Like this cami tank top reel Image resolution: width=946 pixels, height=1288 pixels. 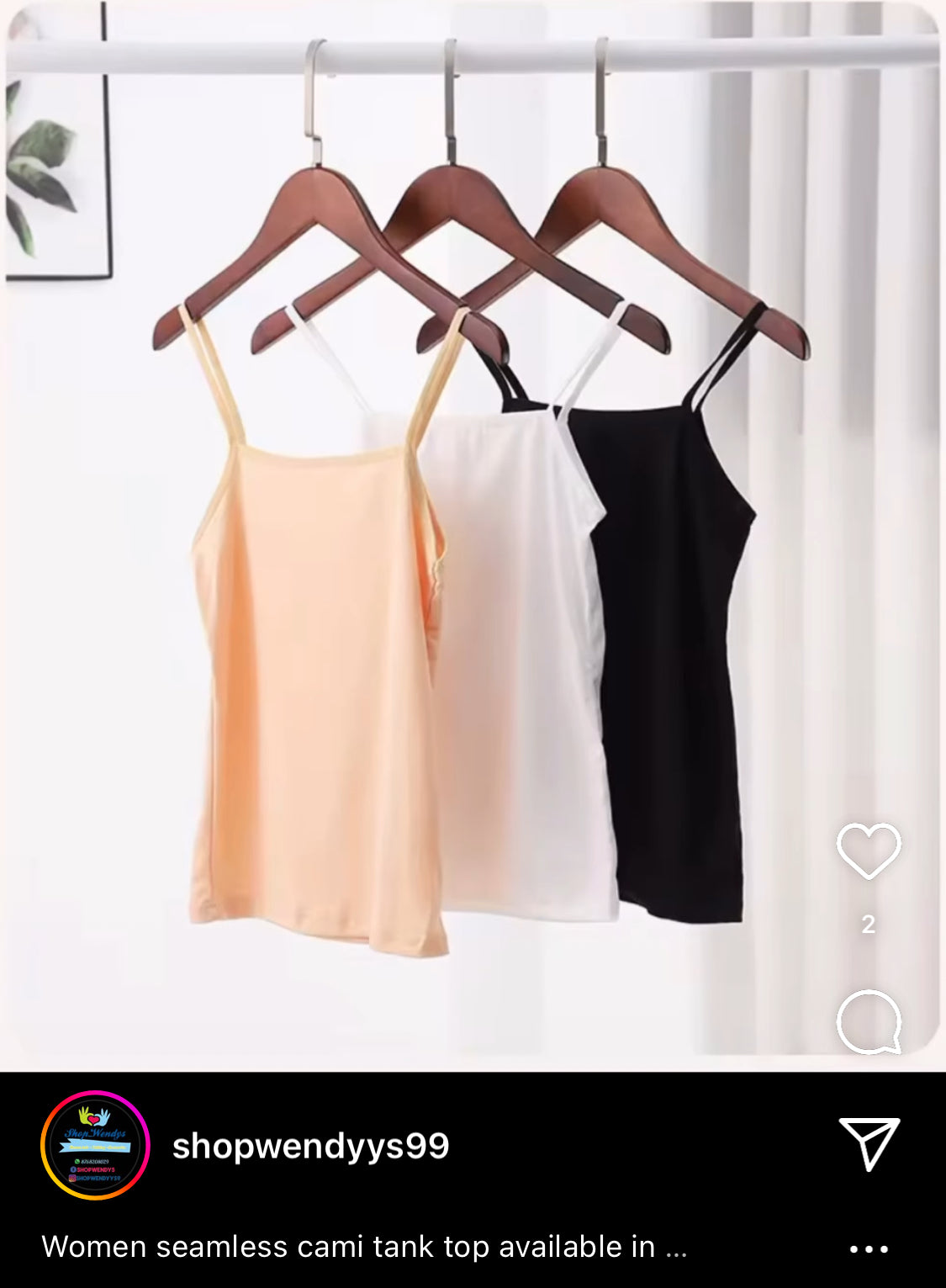pyautogui.click(x=869, y=851)
